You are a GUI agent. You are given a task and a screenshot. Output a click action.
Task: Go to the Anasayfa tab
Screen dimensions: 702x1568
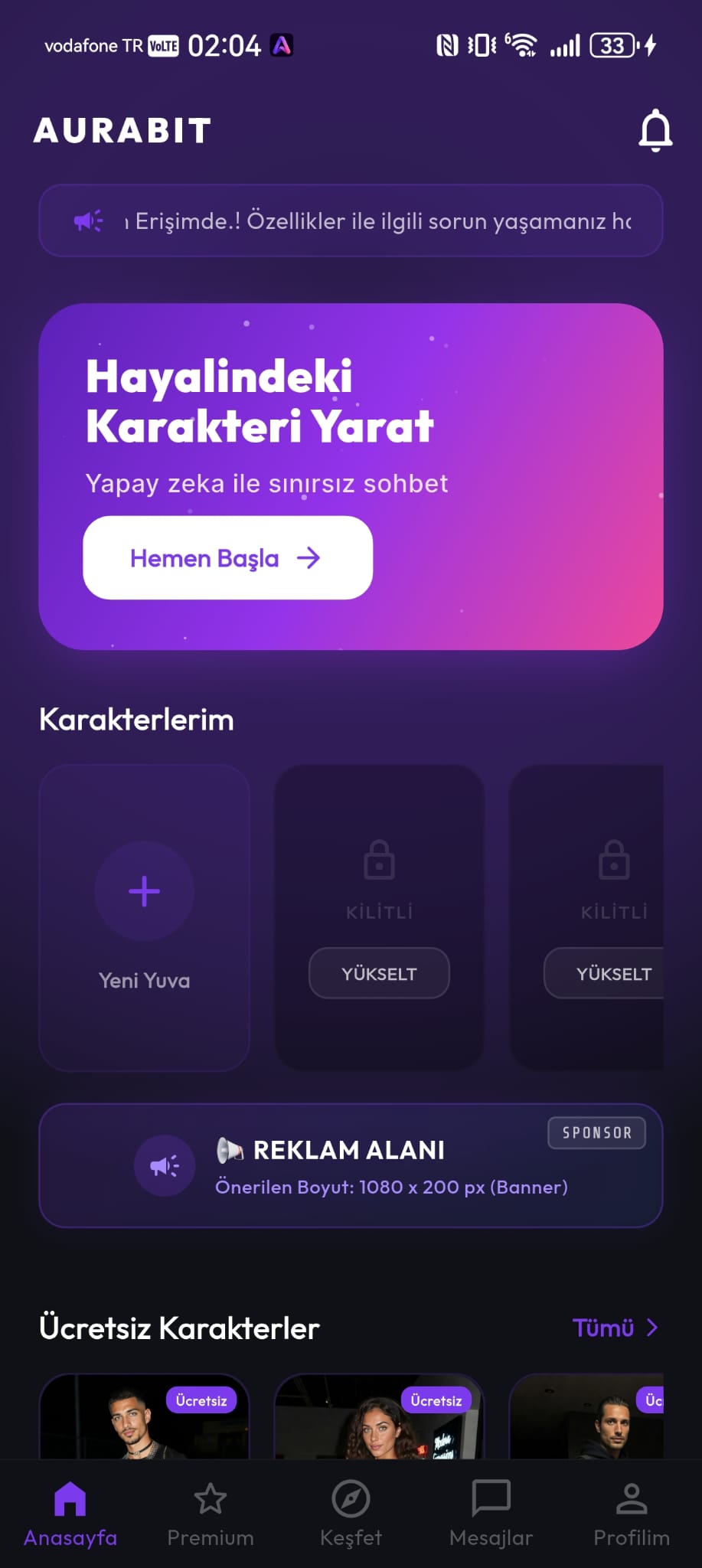tap(70, 1514)
